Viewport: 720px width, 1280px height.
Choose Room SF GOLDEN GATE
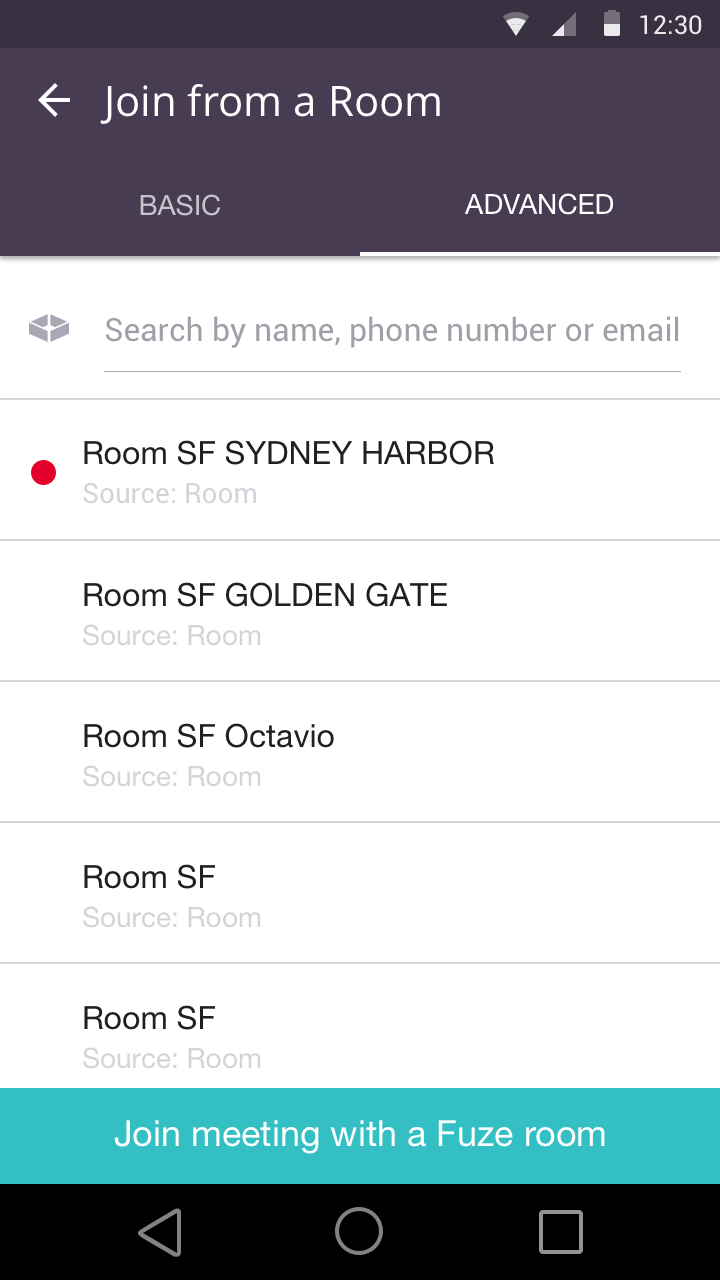[360, 611]
